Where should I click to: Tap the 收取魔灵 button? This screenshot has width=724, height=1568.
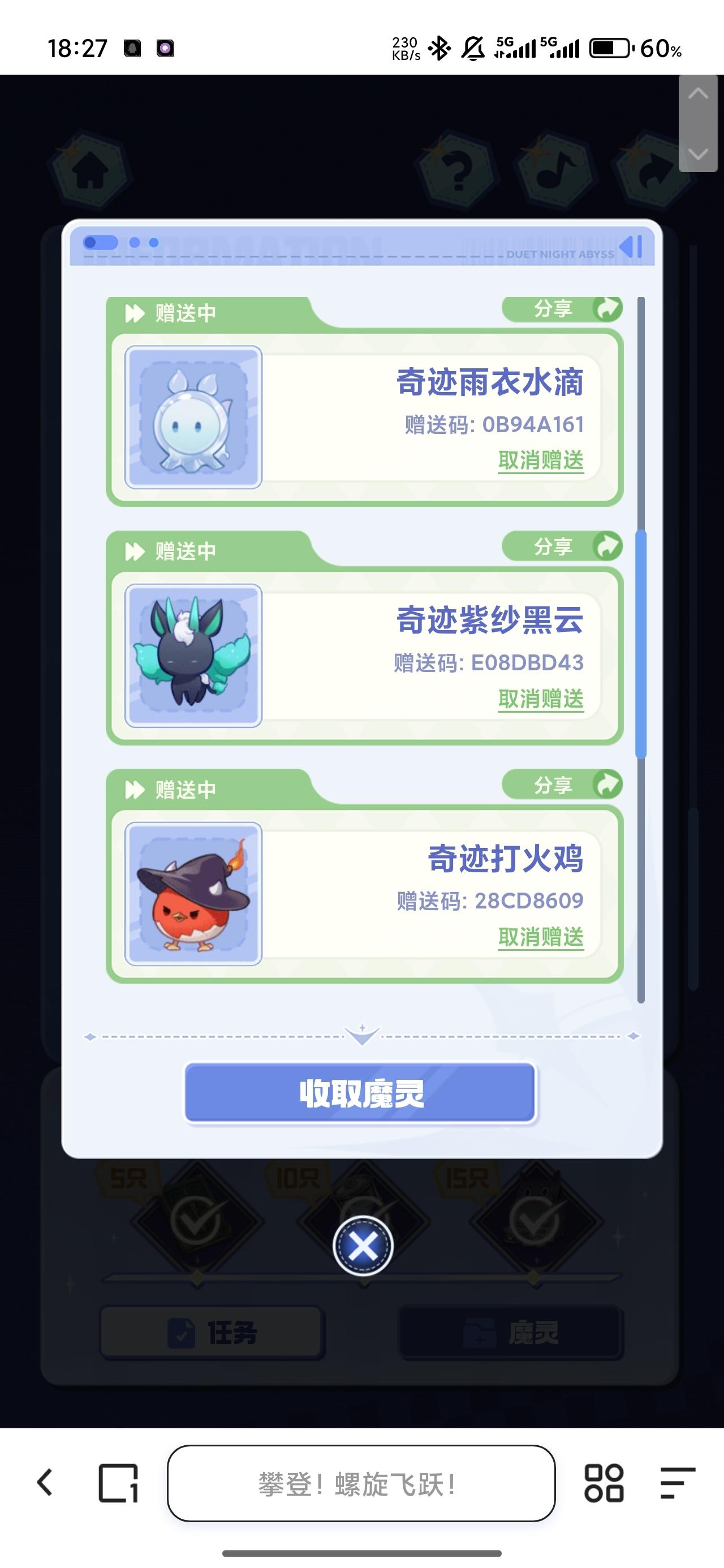pos(360,1093)
